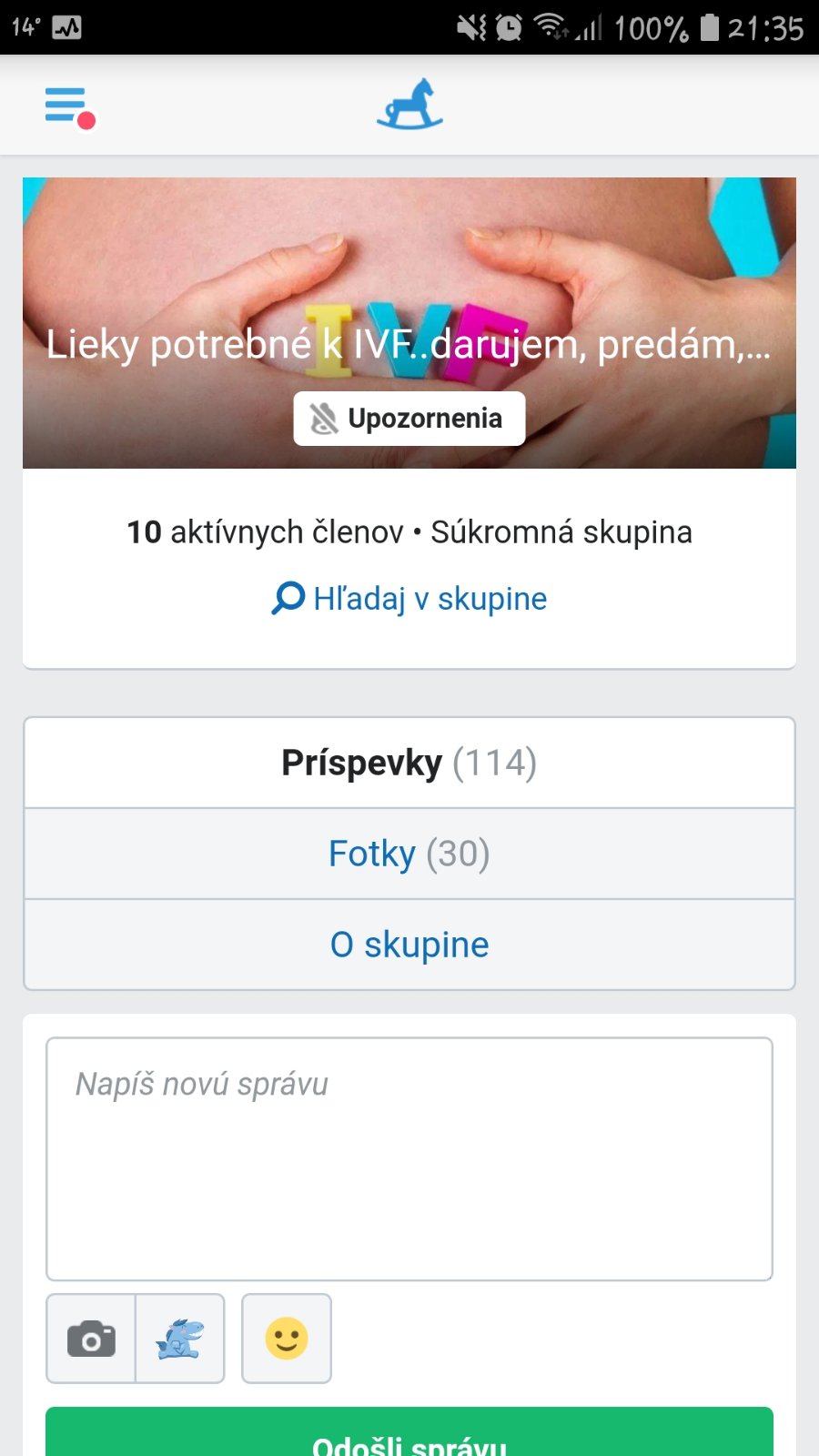Switch to the Fotky tab

click(409, 854)
